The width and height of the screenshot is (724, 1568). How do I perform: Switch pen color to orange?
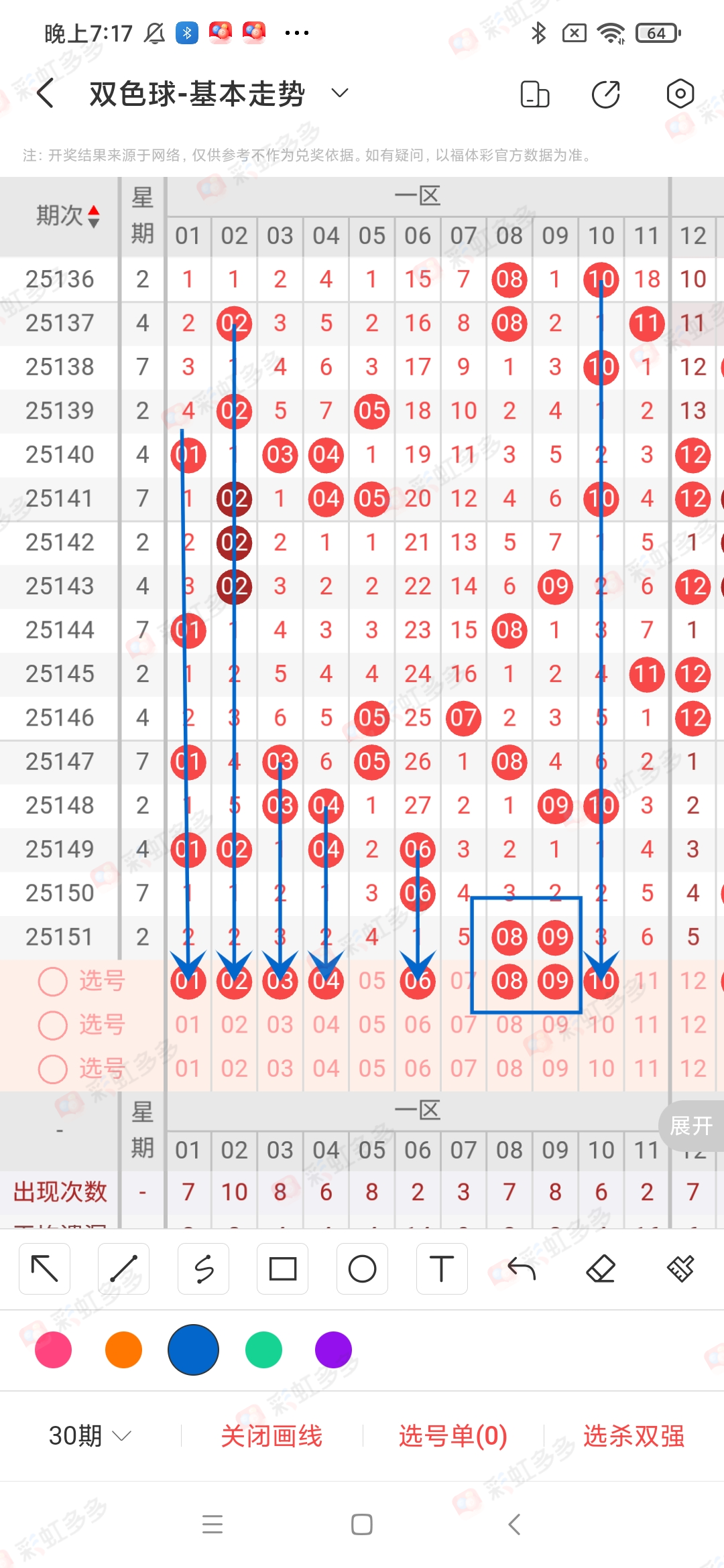pyautogui.click(x=123, y=1350)
